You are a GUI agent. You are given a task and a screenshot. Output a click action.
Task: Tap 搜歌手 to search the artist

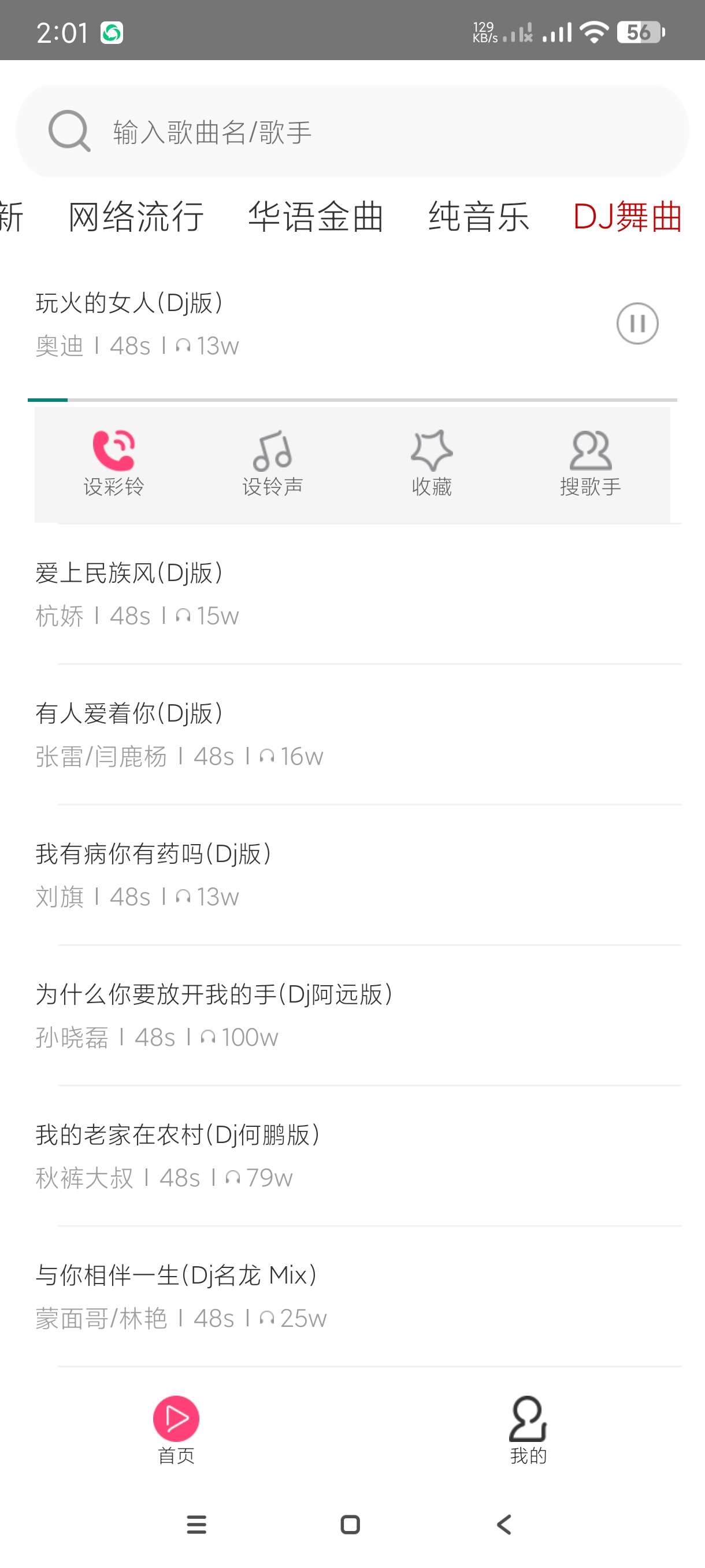point(590,464)
